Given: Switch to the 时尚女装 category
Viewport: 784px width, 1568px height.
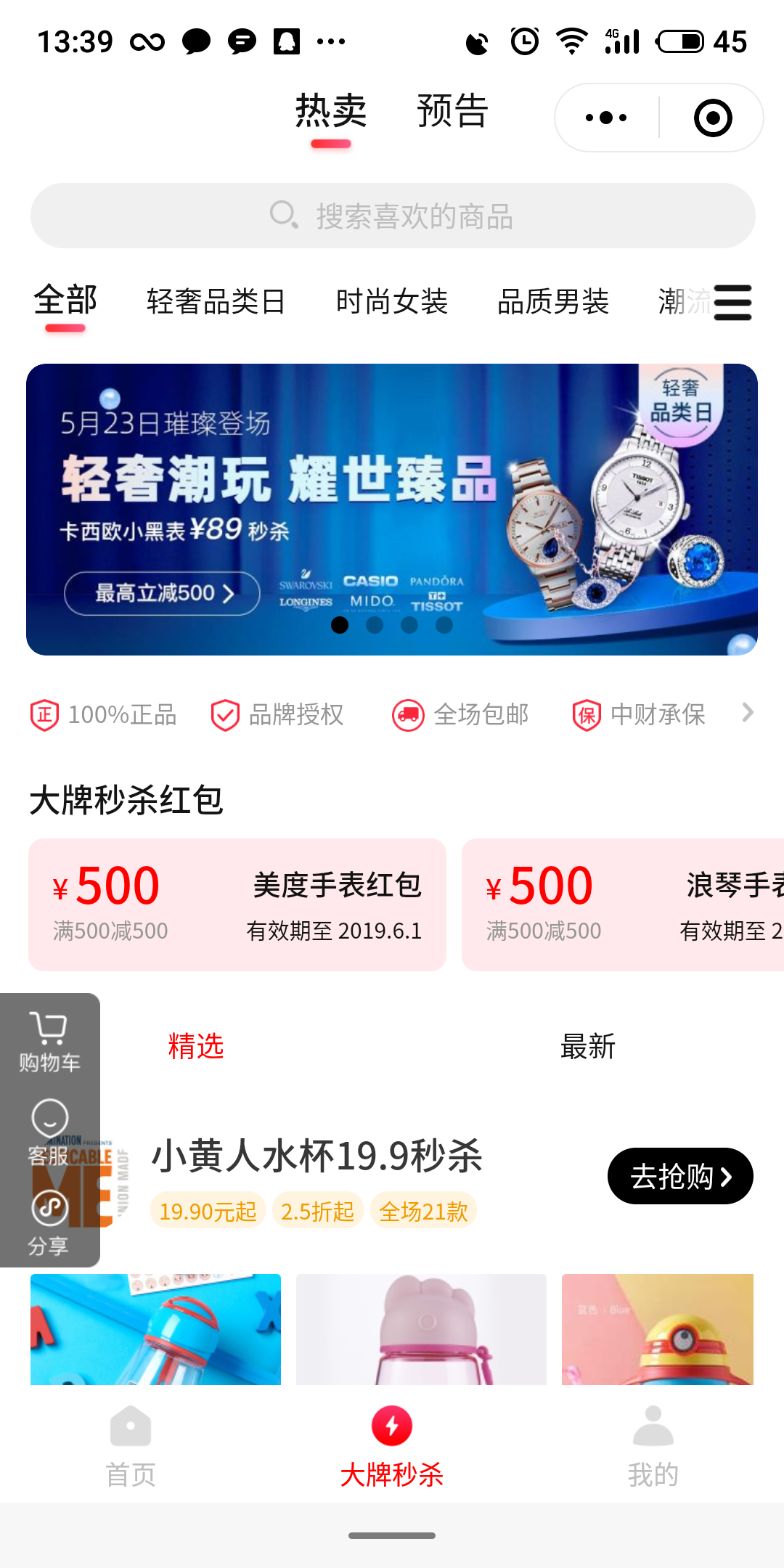Looking at the screenshot, I should [391, 301].
